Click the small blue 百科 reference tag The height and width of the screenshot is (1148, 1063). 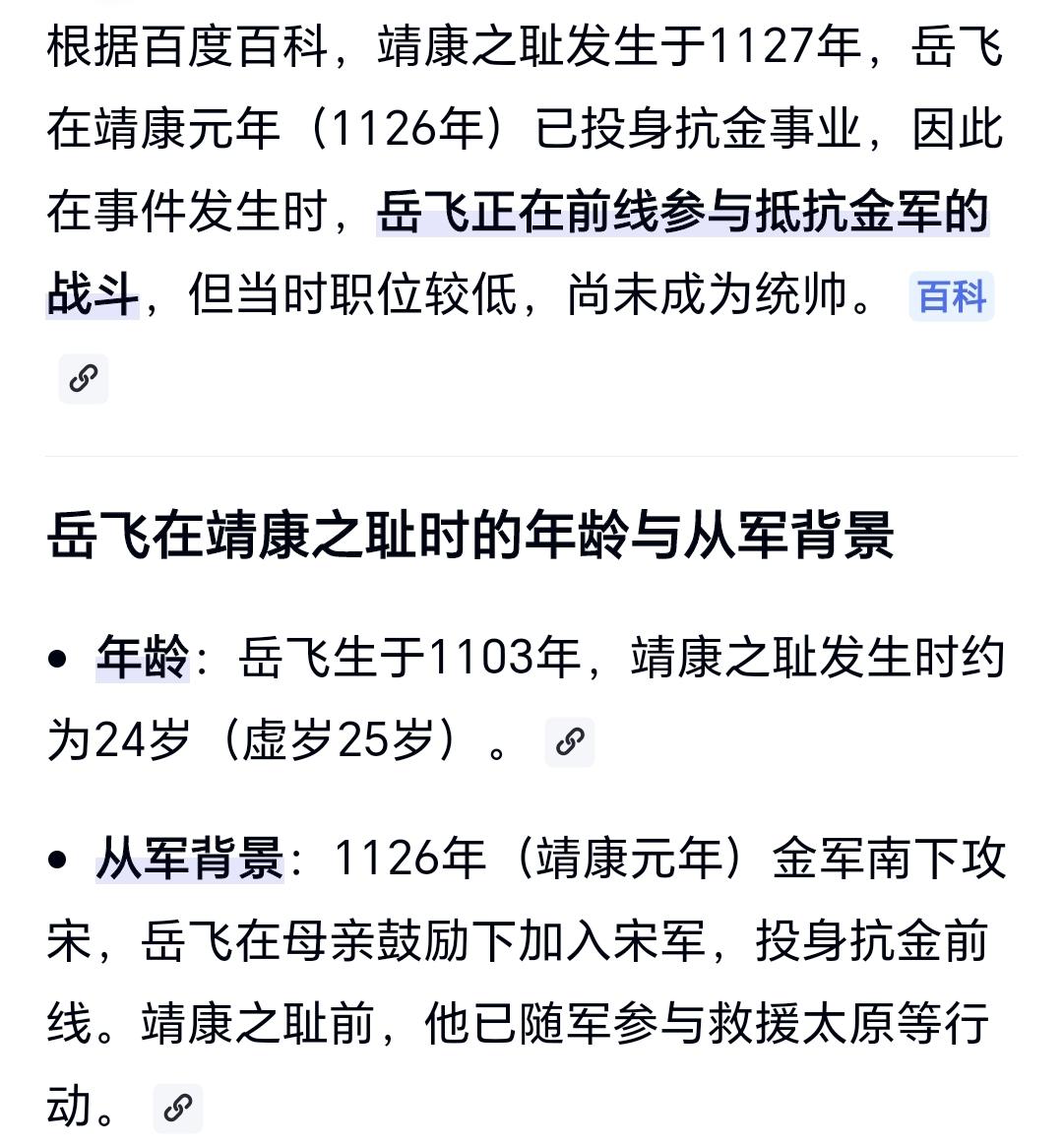(x=950, y=296)
